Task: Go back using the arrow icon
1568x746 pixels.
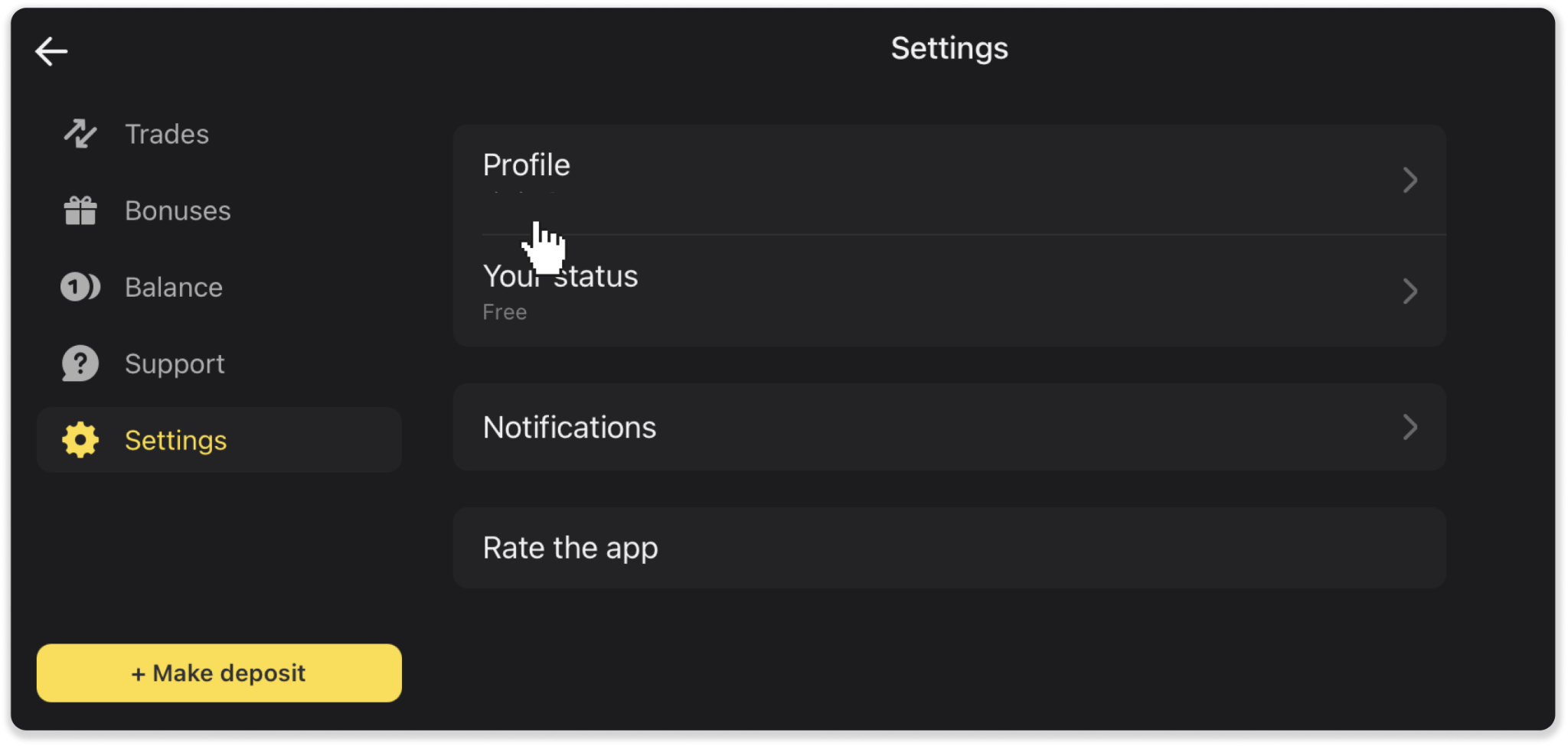Action: point(51,51)
